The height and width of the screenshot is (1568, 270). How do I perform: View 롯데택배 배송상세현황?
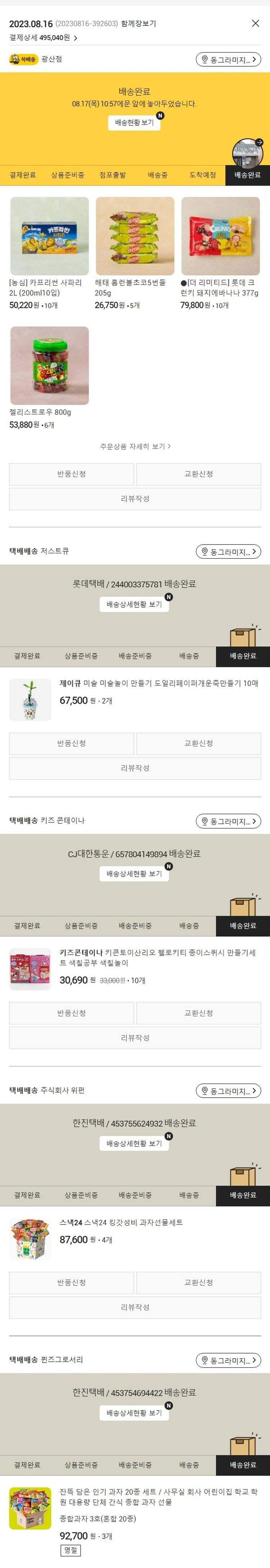point(134,604)
